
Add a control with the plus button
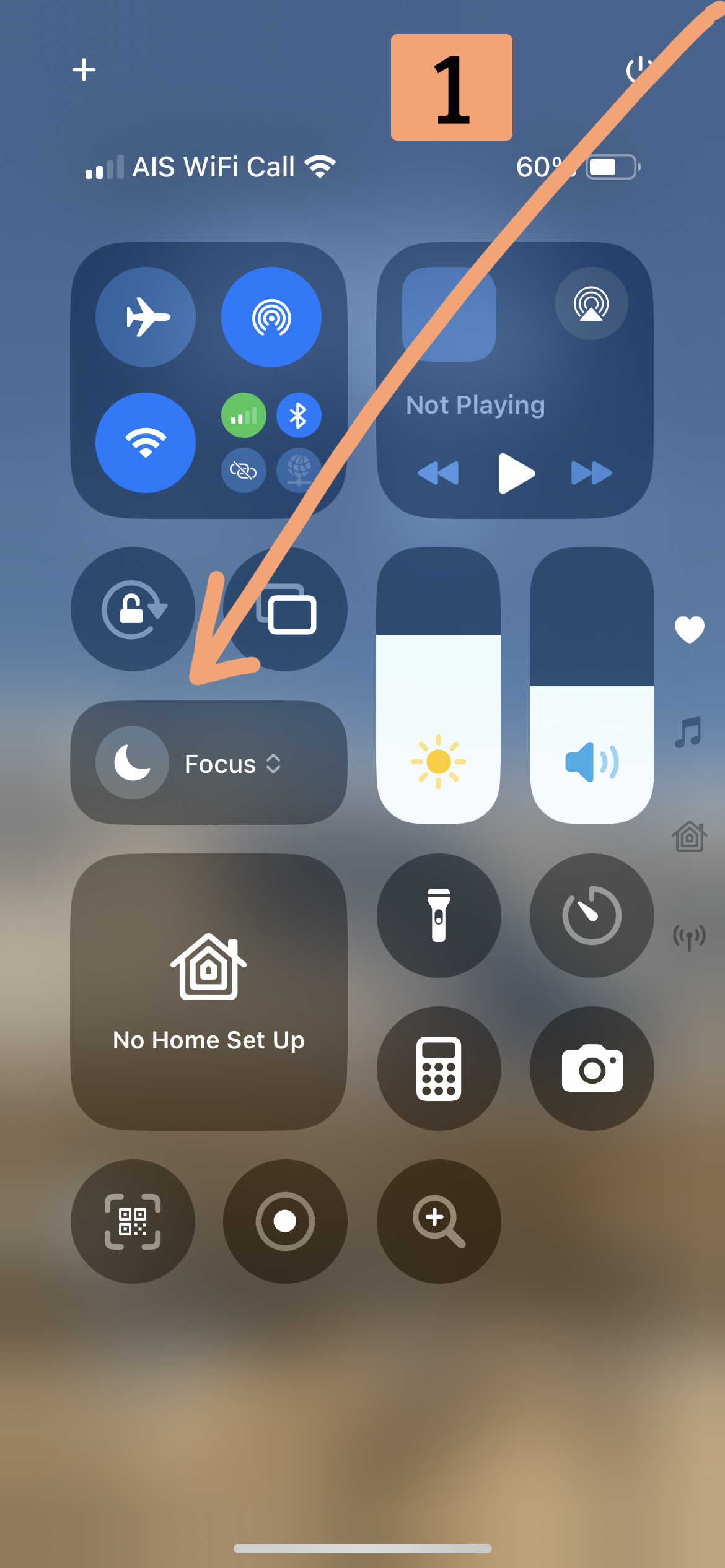tap(84, 69)
